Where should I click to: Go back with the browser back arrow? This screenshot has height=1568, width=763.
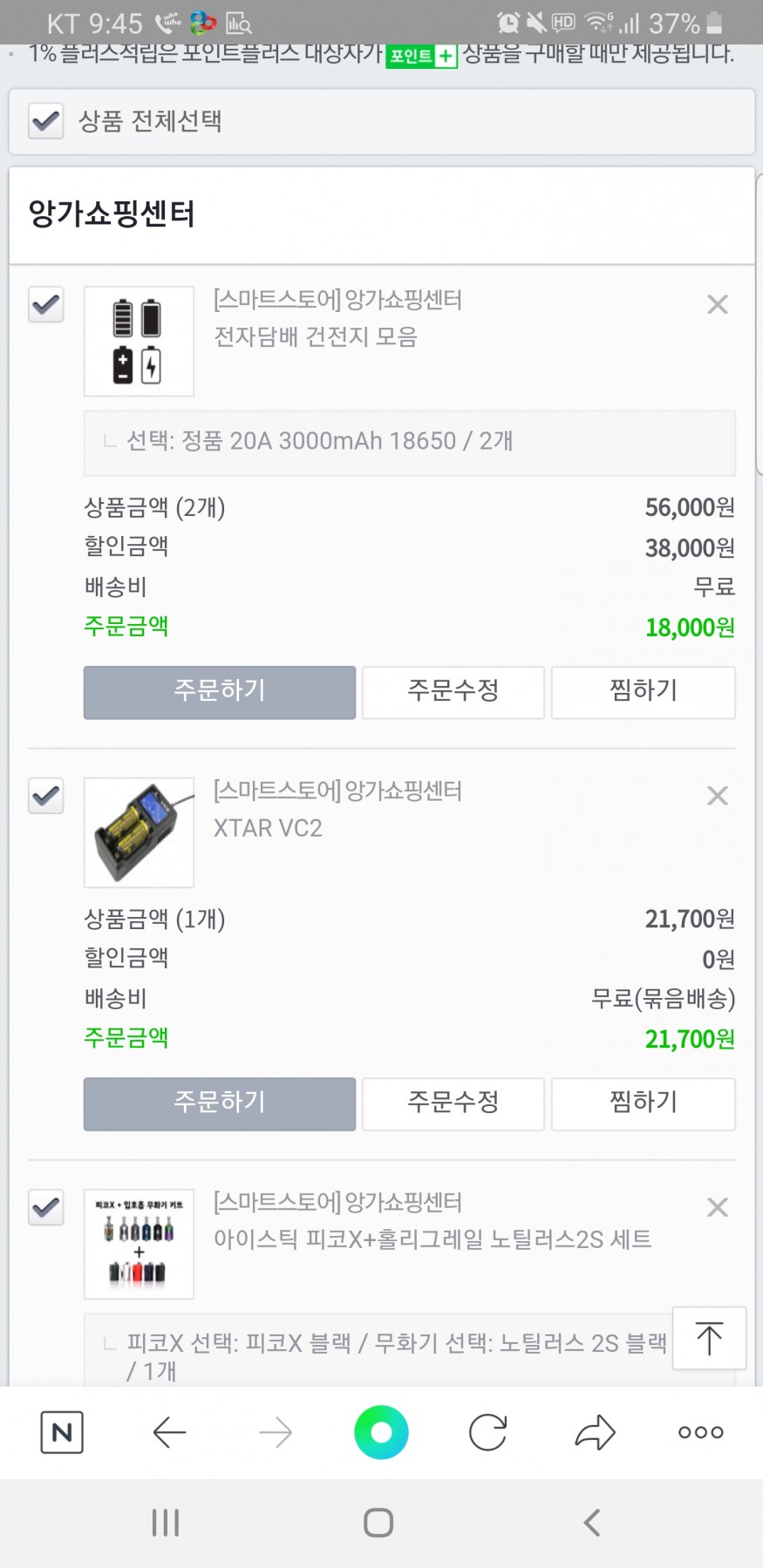(x=169, y=1432)
